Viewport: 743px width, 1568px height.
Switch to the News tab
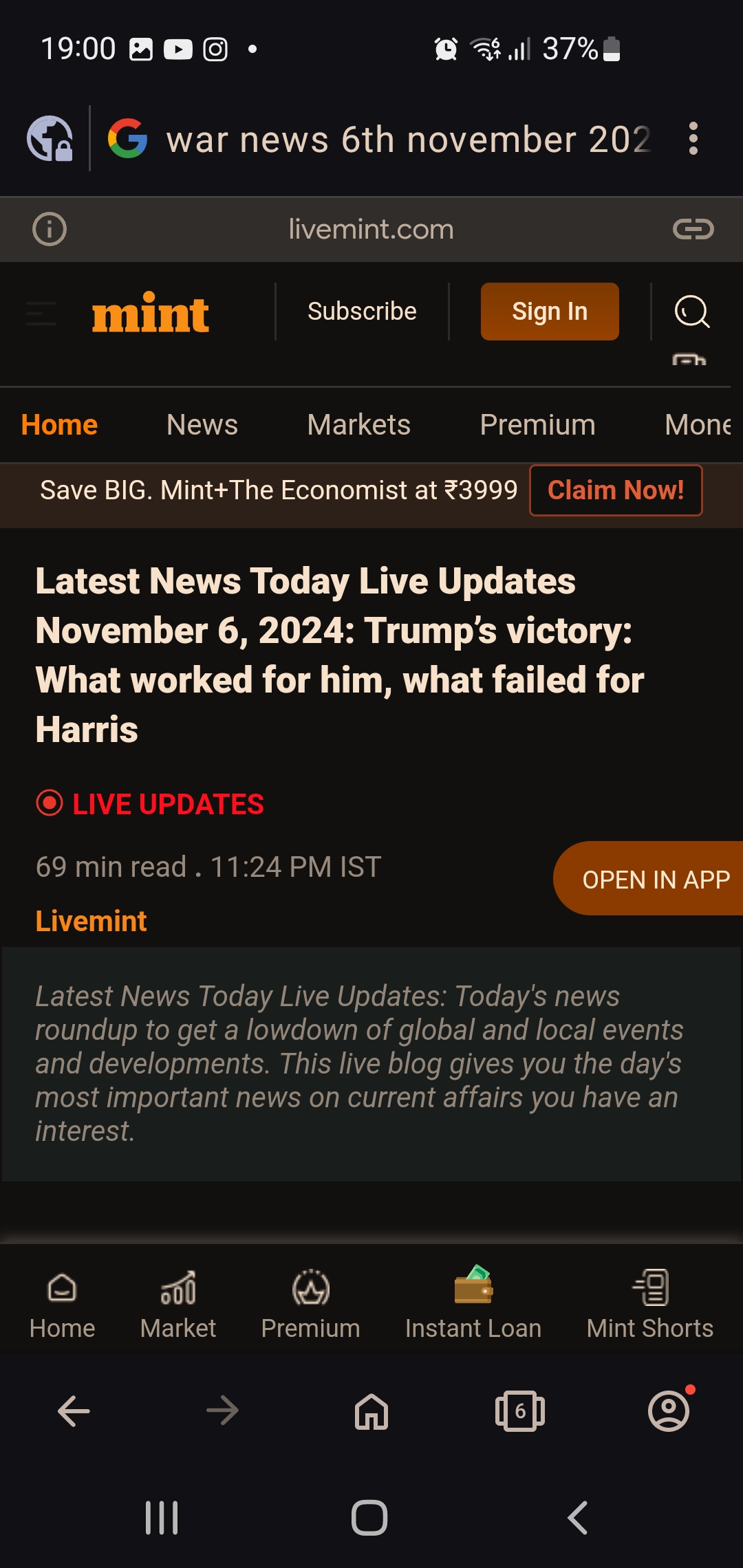tap(202, 425)
